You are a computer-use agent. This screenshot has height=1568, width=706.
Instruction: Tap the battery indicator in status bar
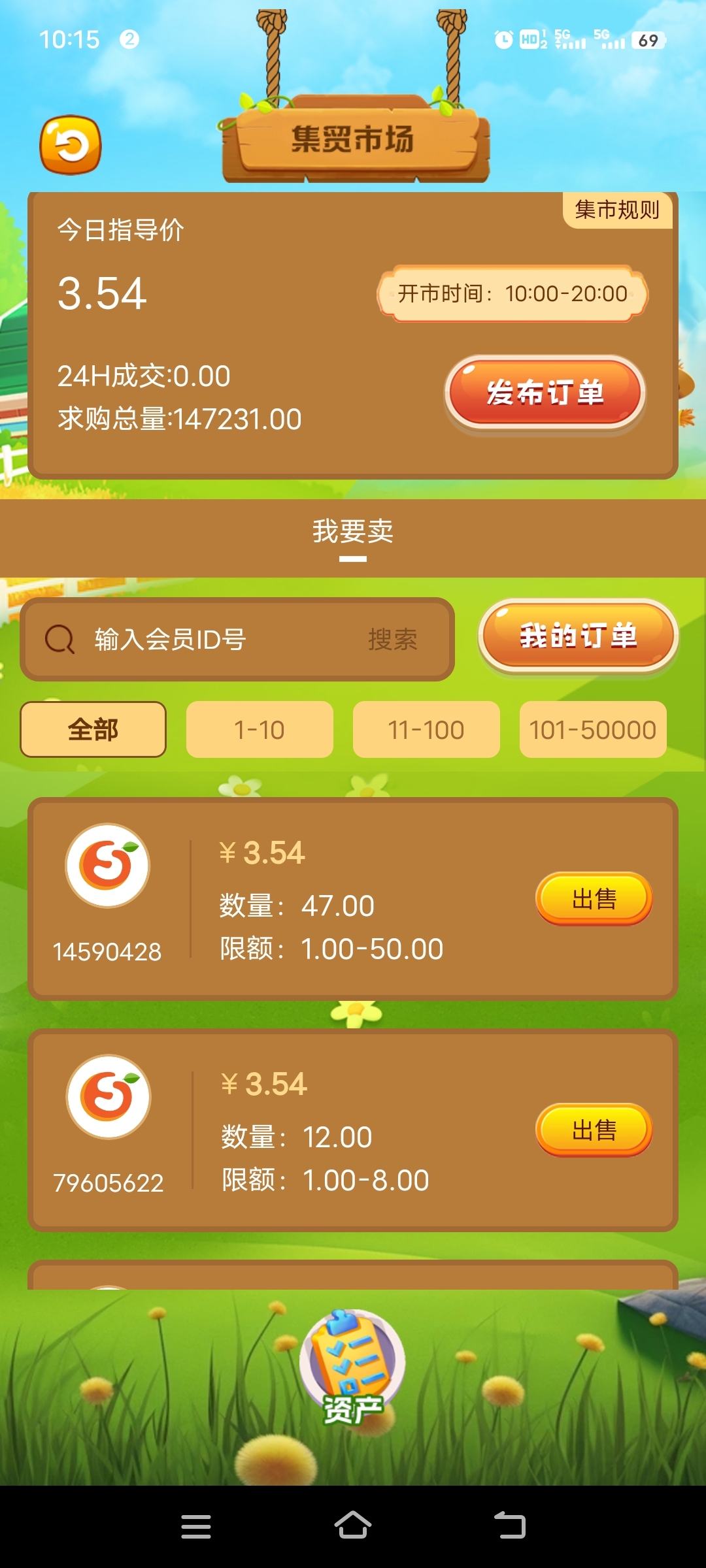[647, 41]
